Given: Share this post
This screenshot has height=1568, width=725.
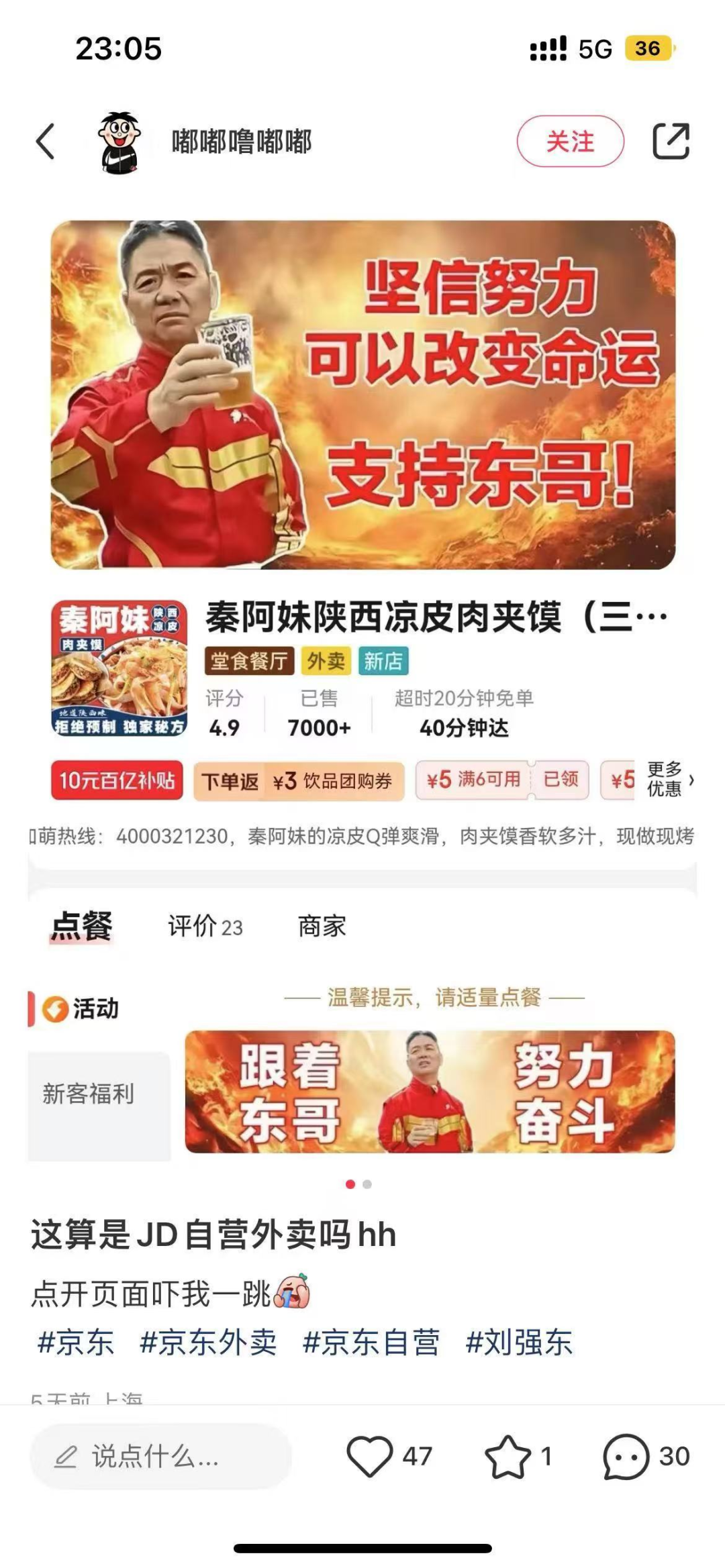Looking at the screenshot, I should pyautogui.click(x=671, y=142).
